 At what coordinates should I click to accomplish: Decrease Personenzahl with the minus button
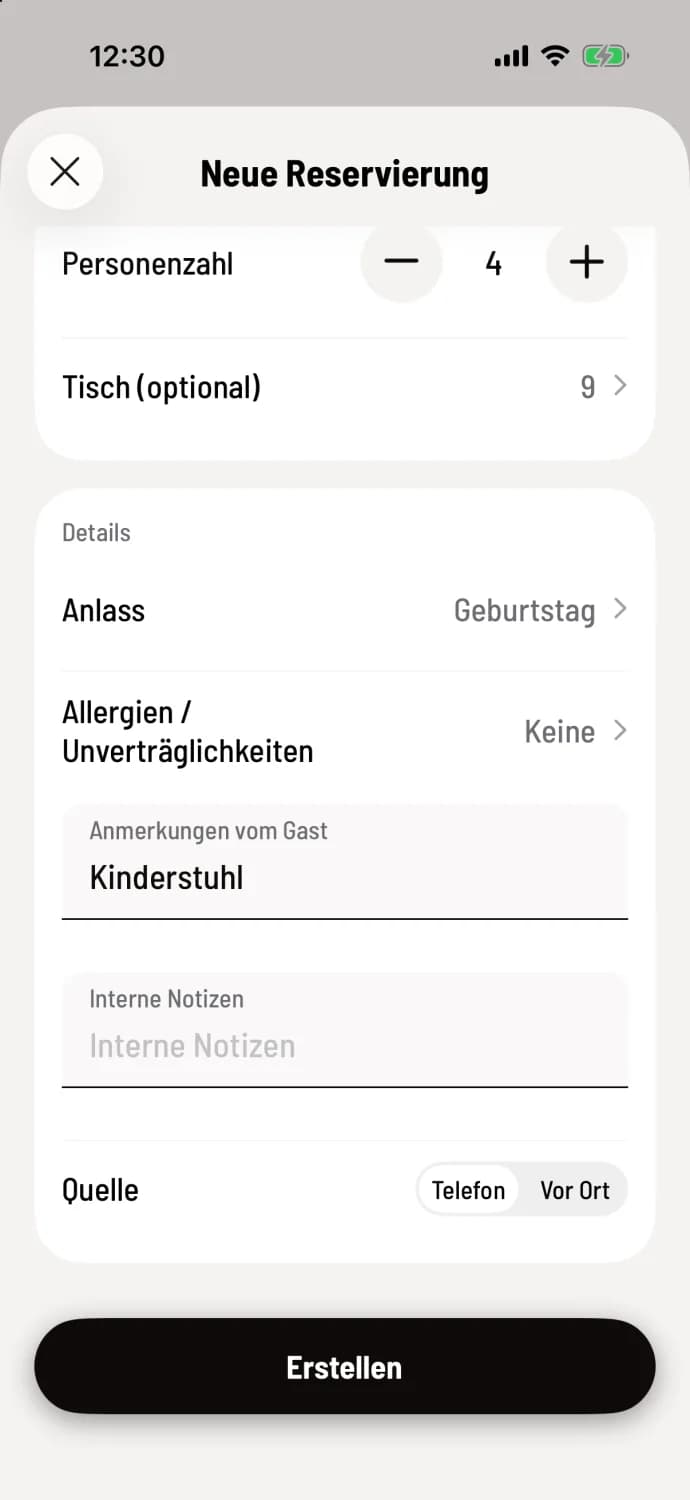401,262
